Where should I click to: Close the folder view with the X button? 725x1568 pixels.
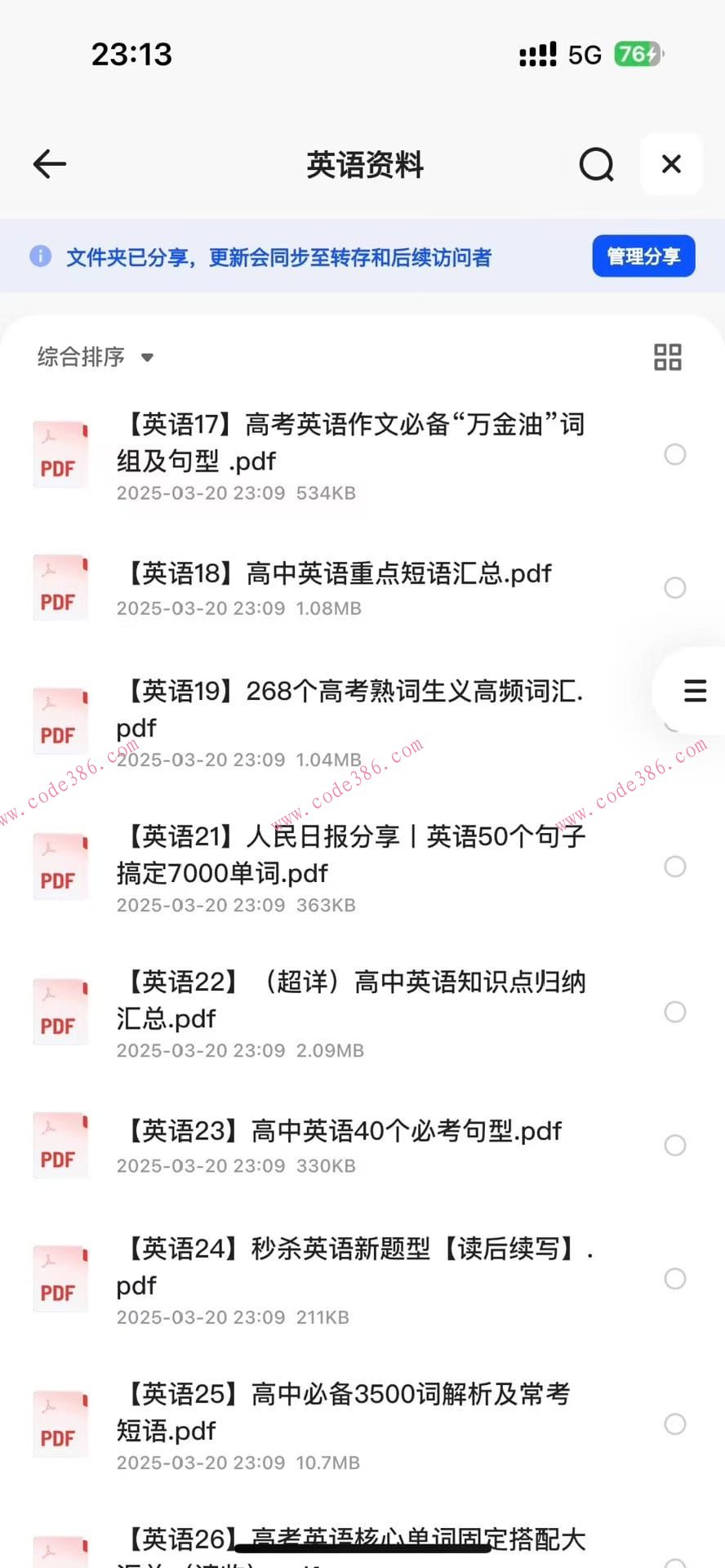[671, 164]
